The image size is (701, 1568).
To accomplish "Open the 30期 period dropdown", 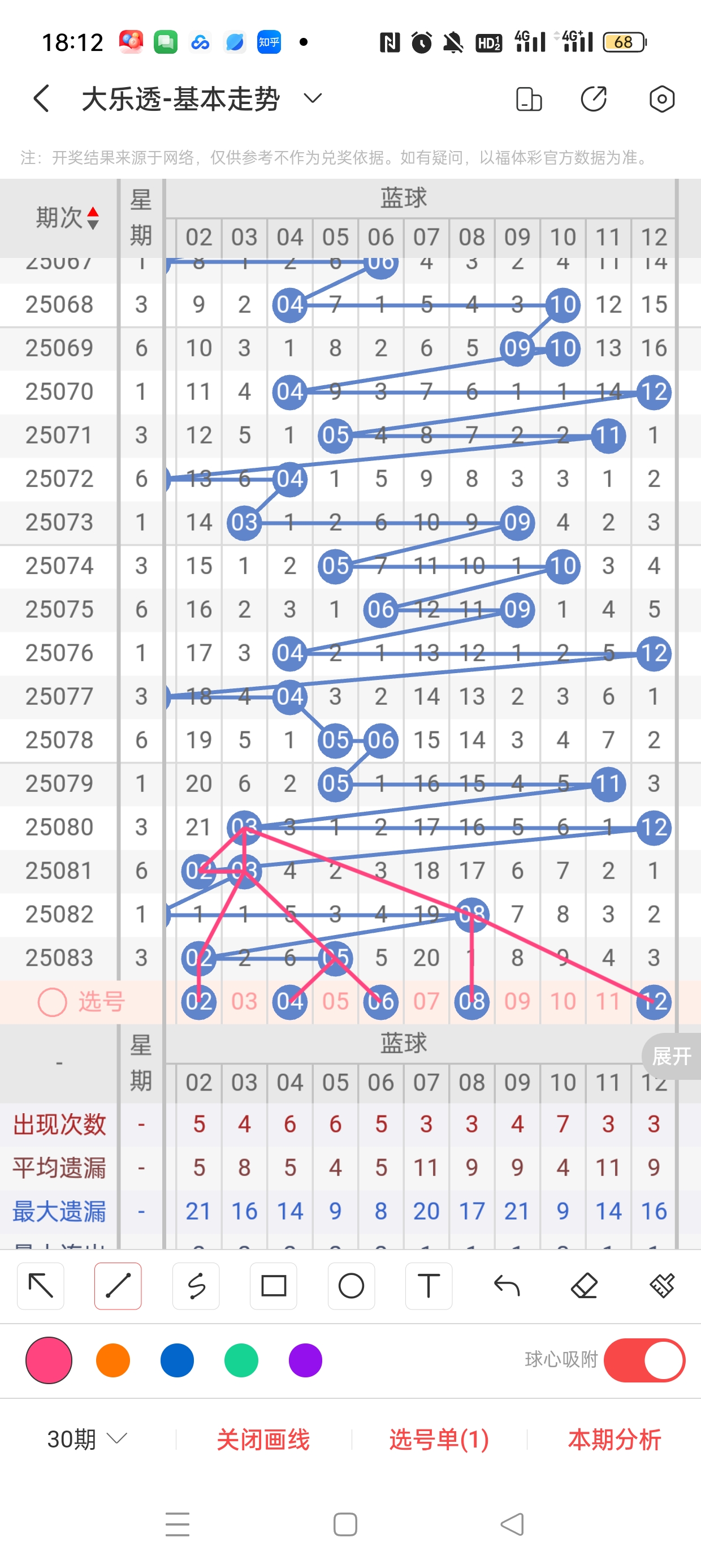I will point(87,1439).
